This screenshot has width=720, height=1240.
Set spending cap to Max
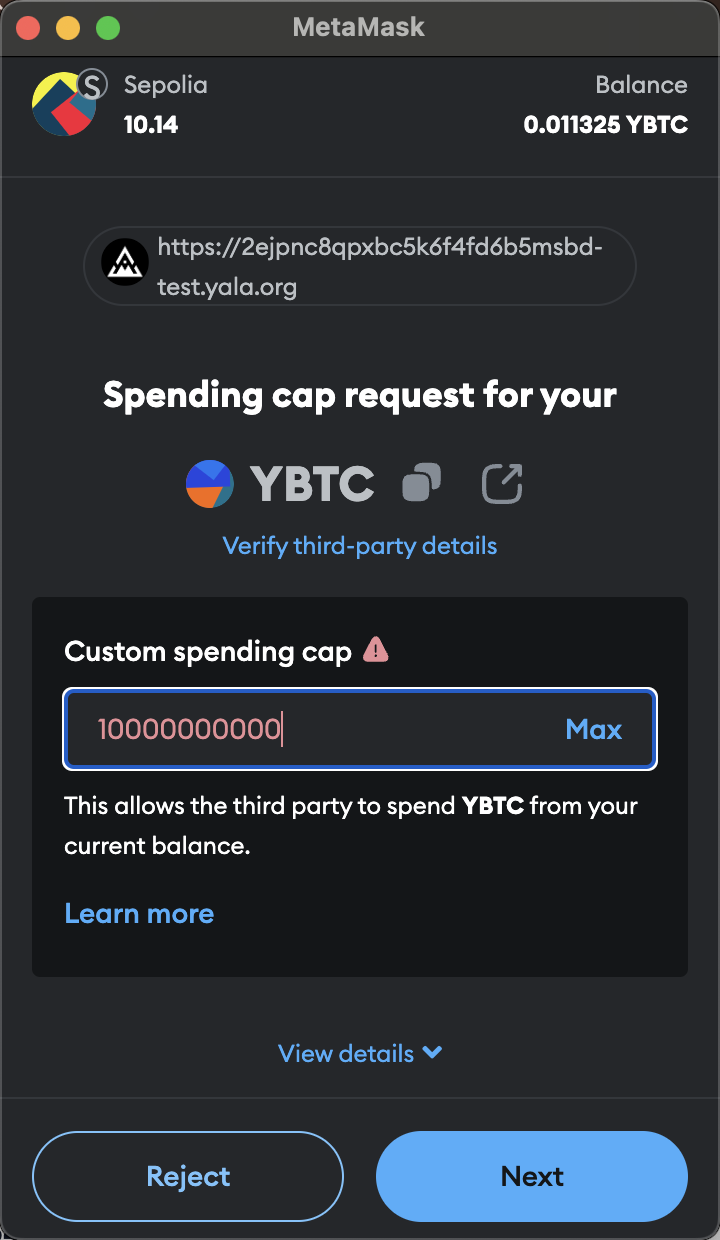[x=594, y=729]
